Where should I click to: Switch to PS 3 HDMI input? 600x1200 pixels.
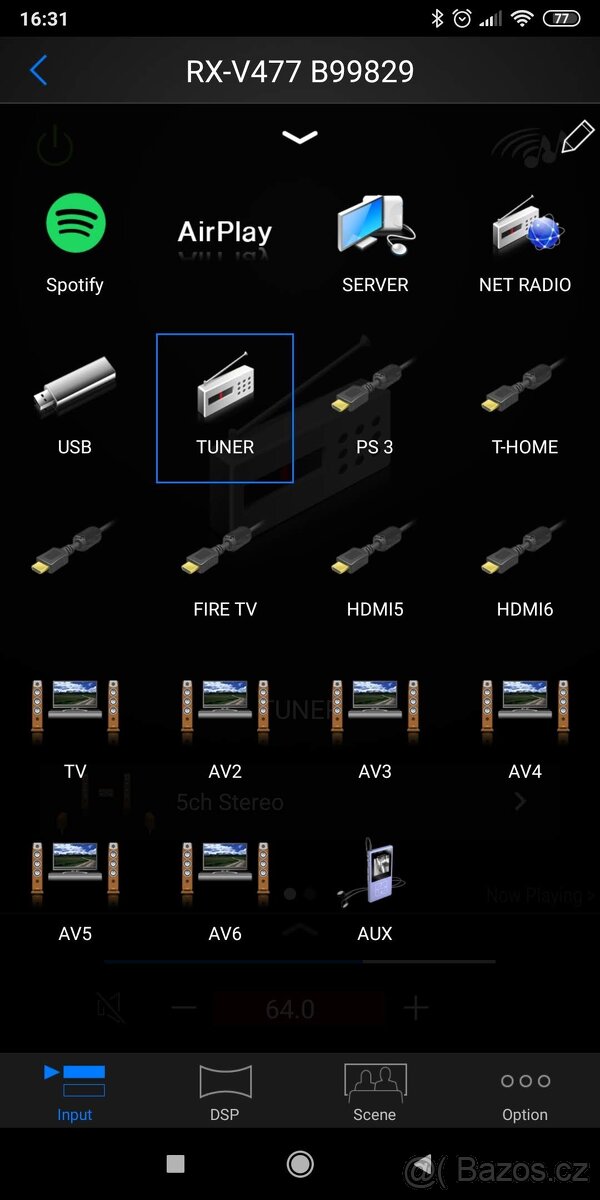coord(375,406)
